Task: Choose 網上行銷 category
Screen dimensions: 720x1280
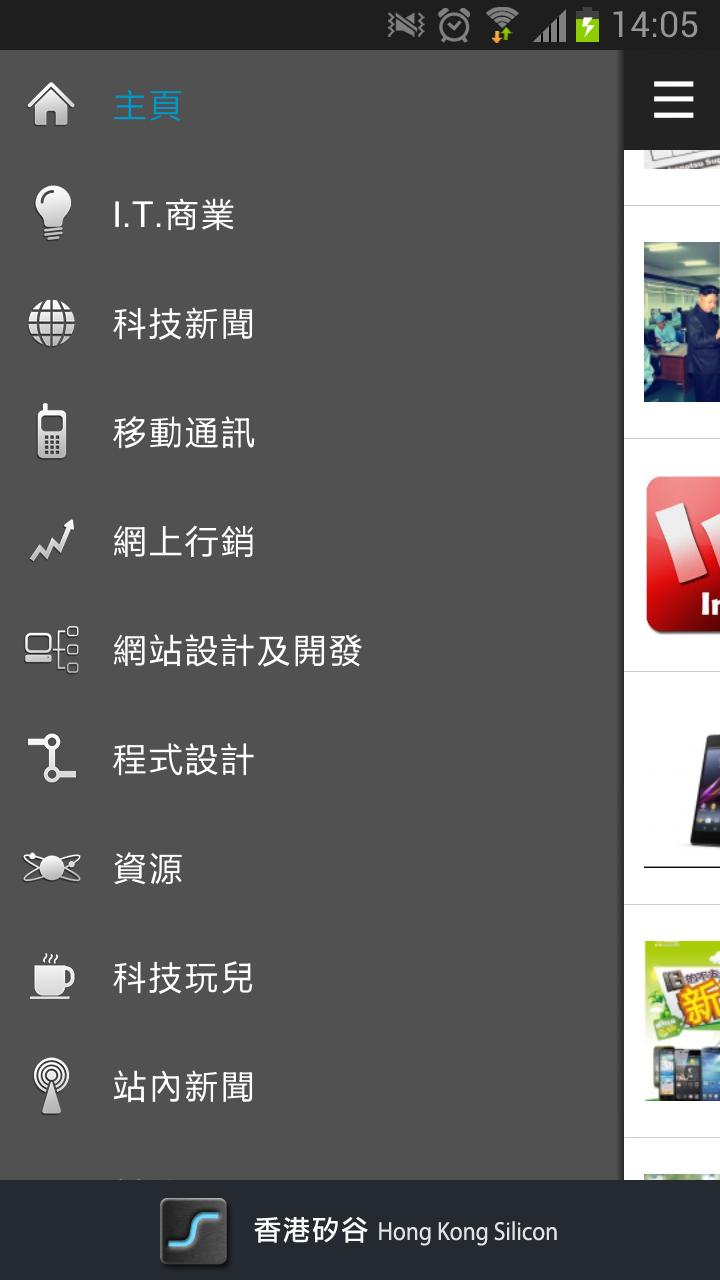Action: (183, 542)
